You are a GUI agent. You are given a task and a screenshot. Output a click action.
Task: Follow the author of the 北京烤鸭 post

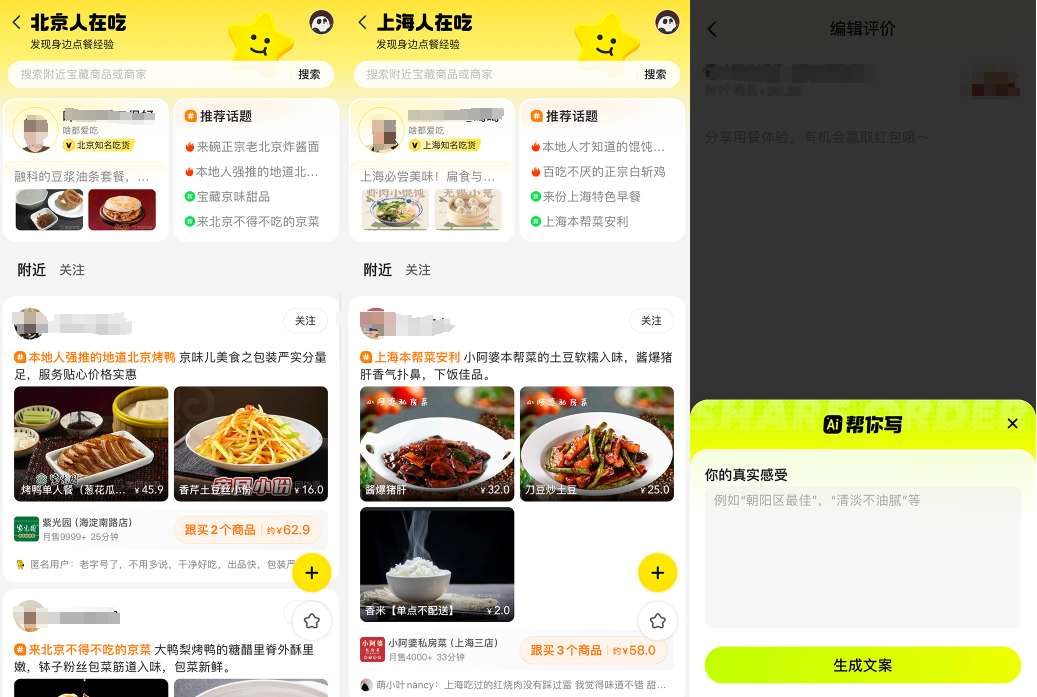(305, 321)
